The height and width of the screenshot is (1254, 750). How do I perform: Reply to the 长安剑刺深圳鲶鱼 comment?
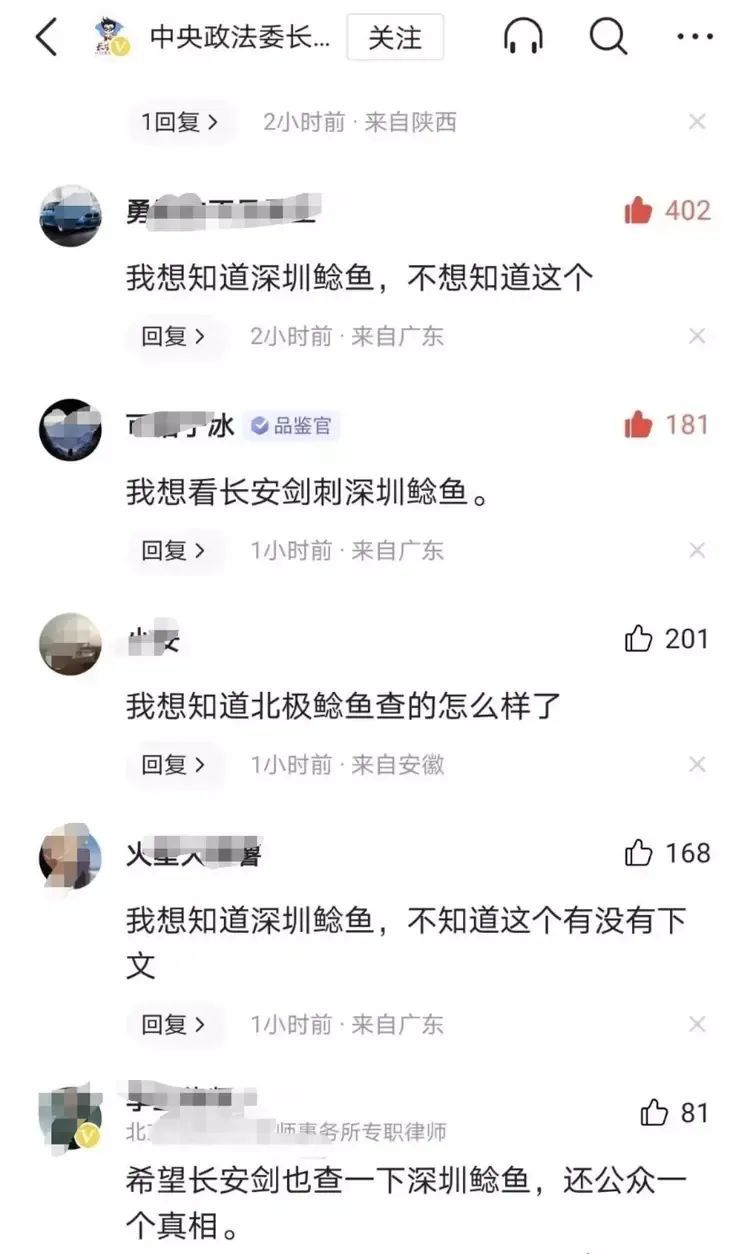click(x=174, y=550)
